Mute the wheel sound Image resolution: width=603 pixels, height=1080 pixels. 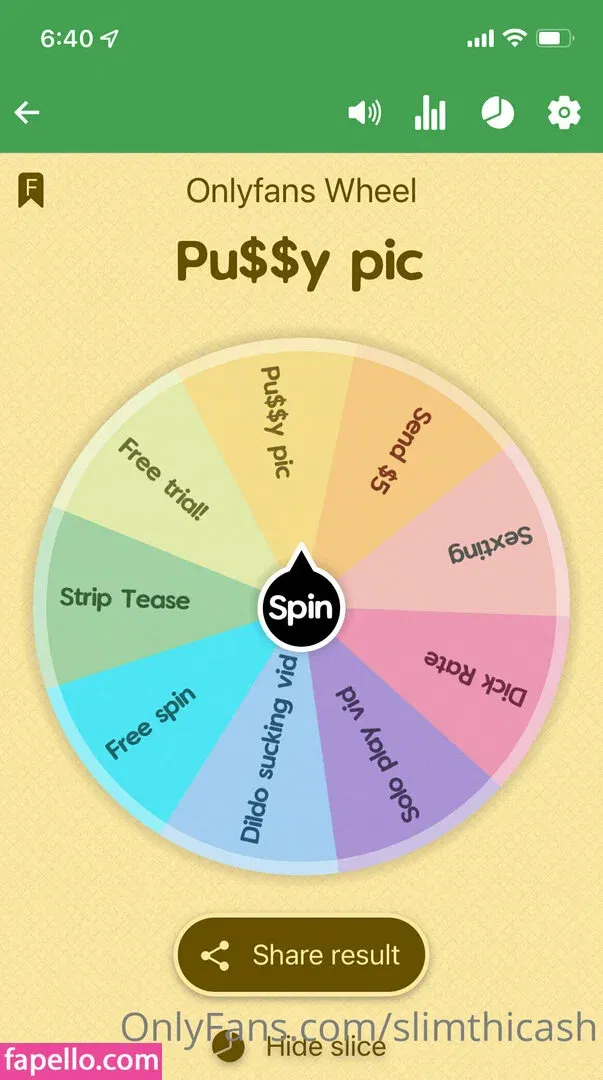click(364, 113)
